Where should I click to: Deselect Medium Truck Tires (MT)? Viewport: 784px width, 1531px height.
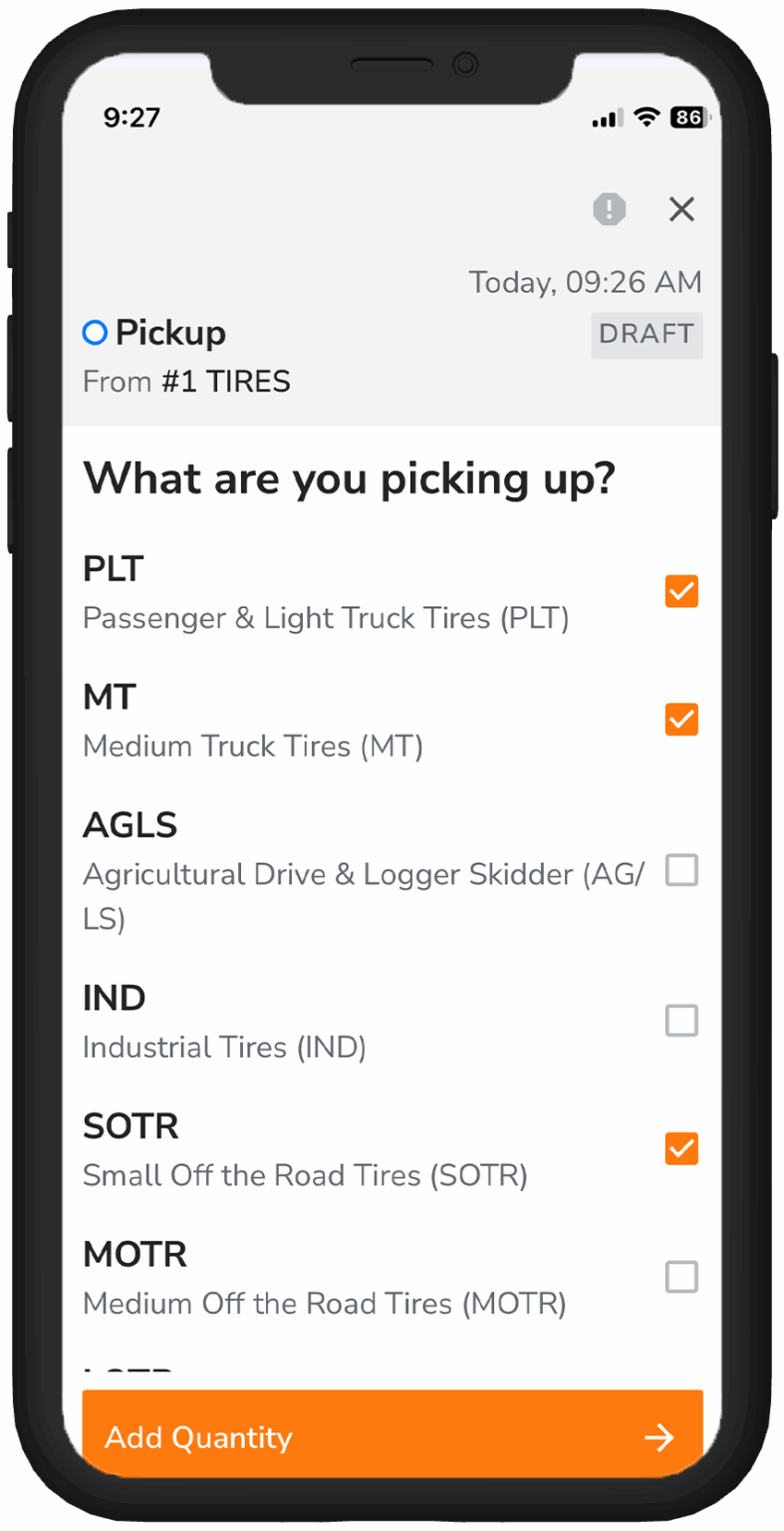pos(681,719)
